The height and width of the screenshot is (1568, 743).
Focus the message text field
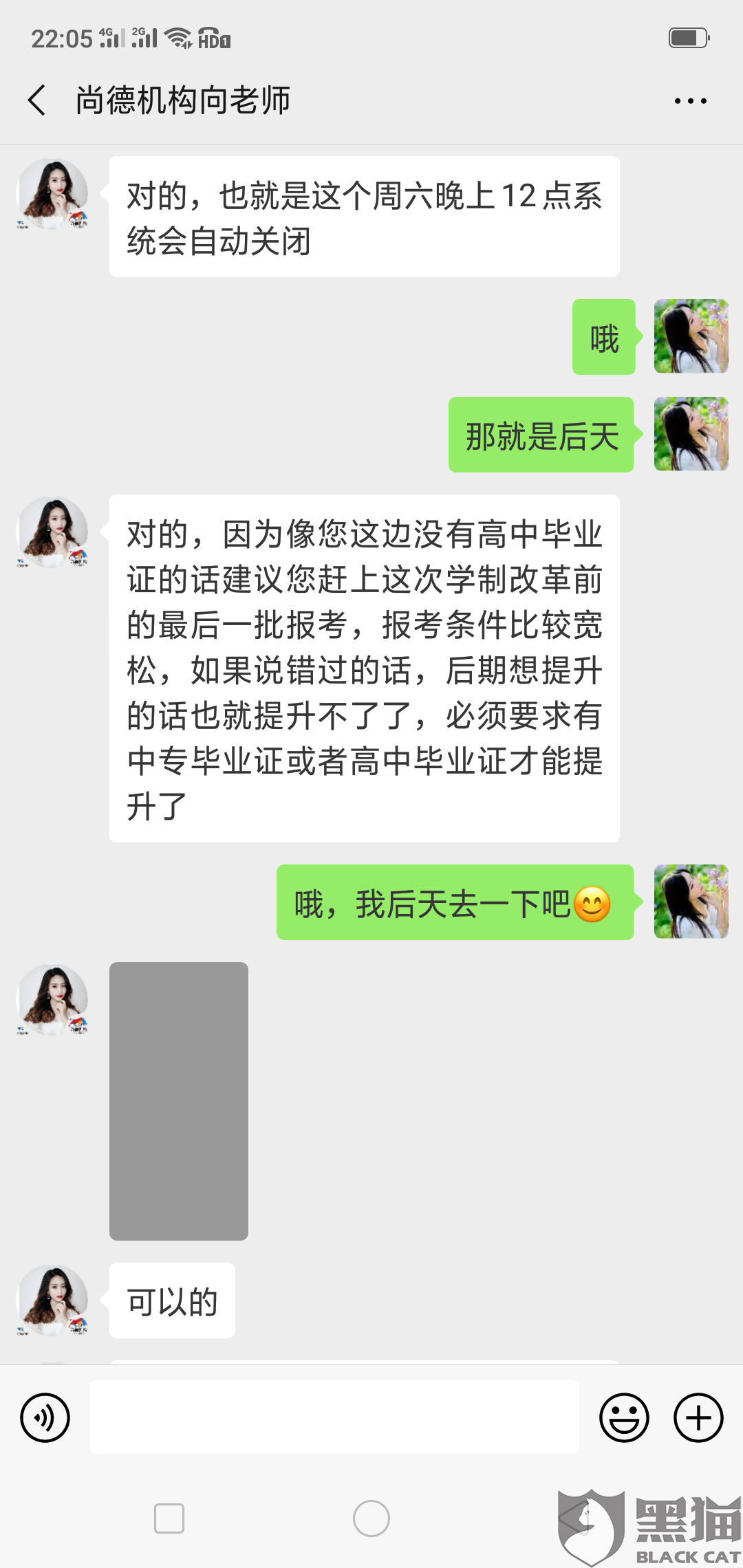[x=334, y=1417]
